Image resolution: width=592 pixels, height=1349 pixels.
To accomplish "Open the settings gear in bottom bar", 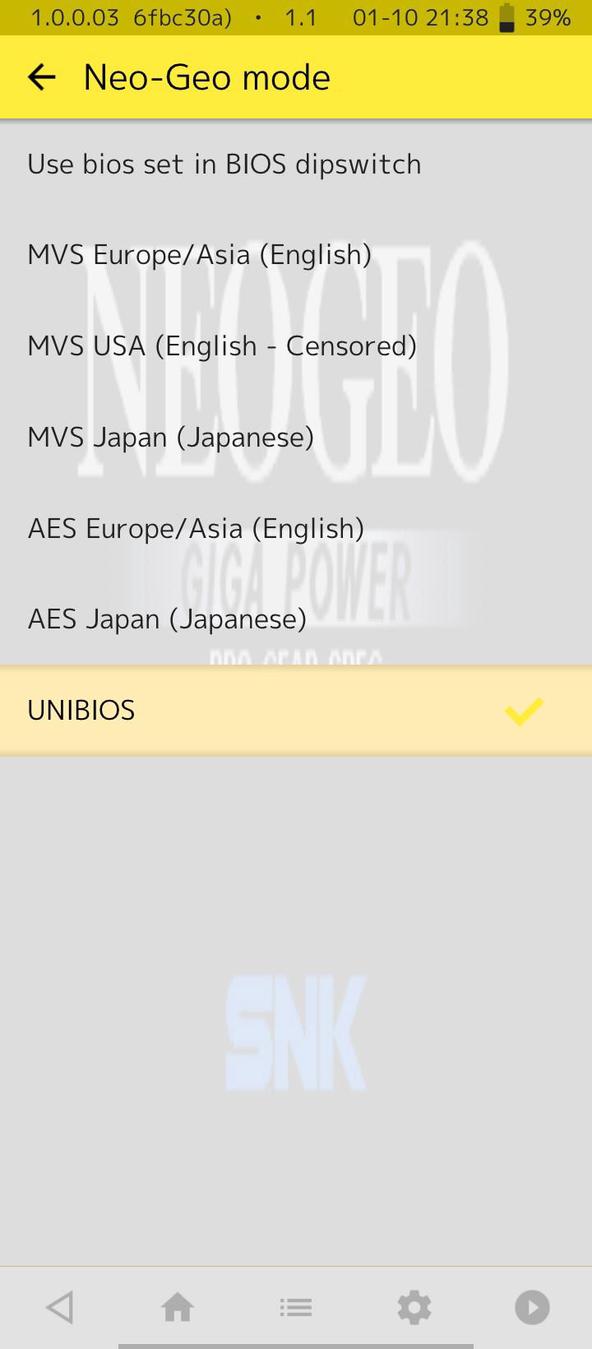I will (x=414, y=1307).
